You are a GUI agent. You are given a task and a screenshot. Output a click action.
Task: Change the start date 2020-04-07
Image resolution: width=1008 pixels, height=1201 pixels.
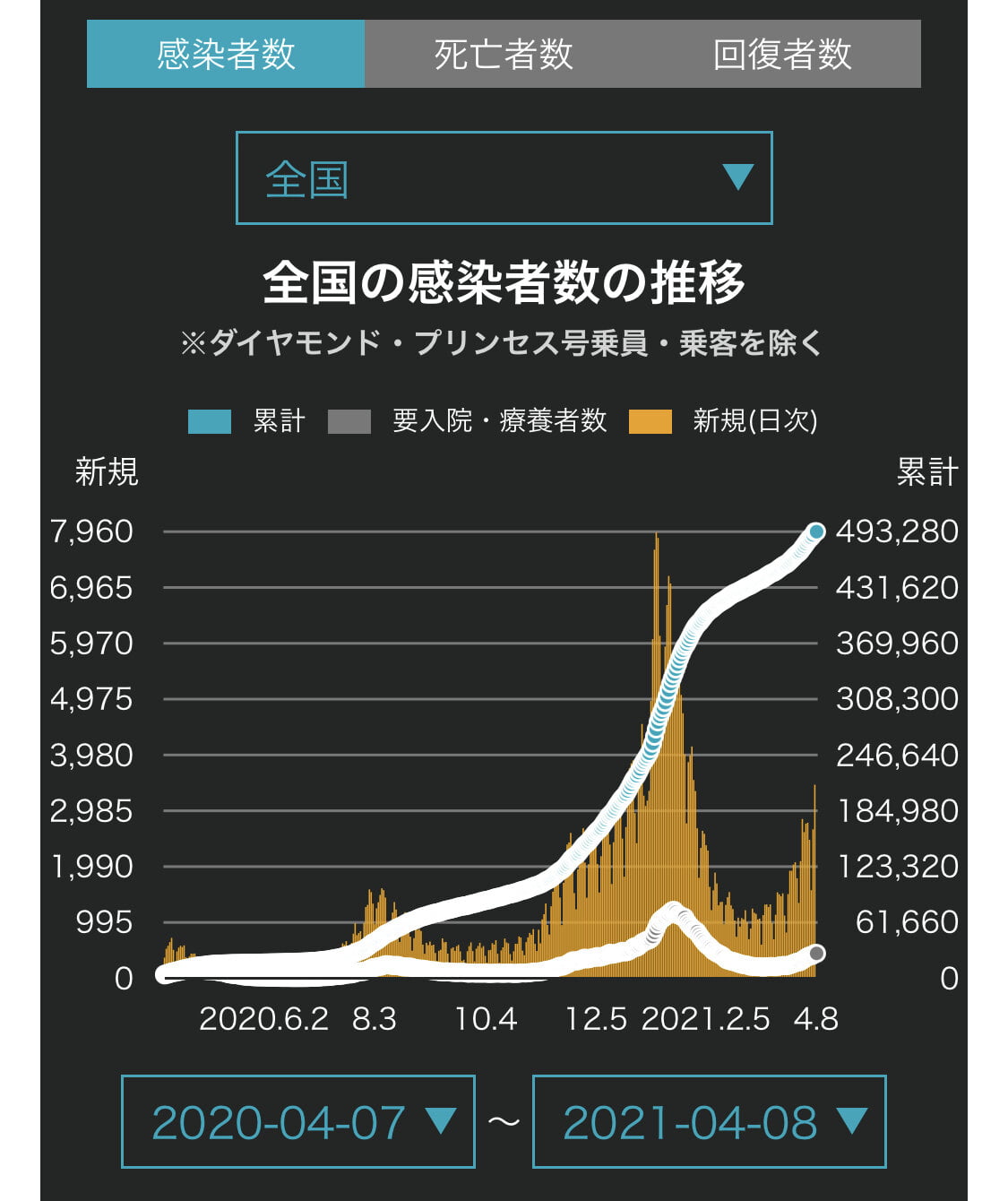click(298, 1122)
